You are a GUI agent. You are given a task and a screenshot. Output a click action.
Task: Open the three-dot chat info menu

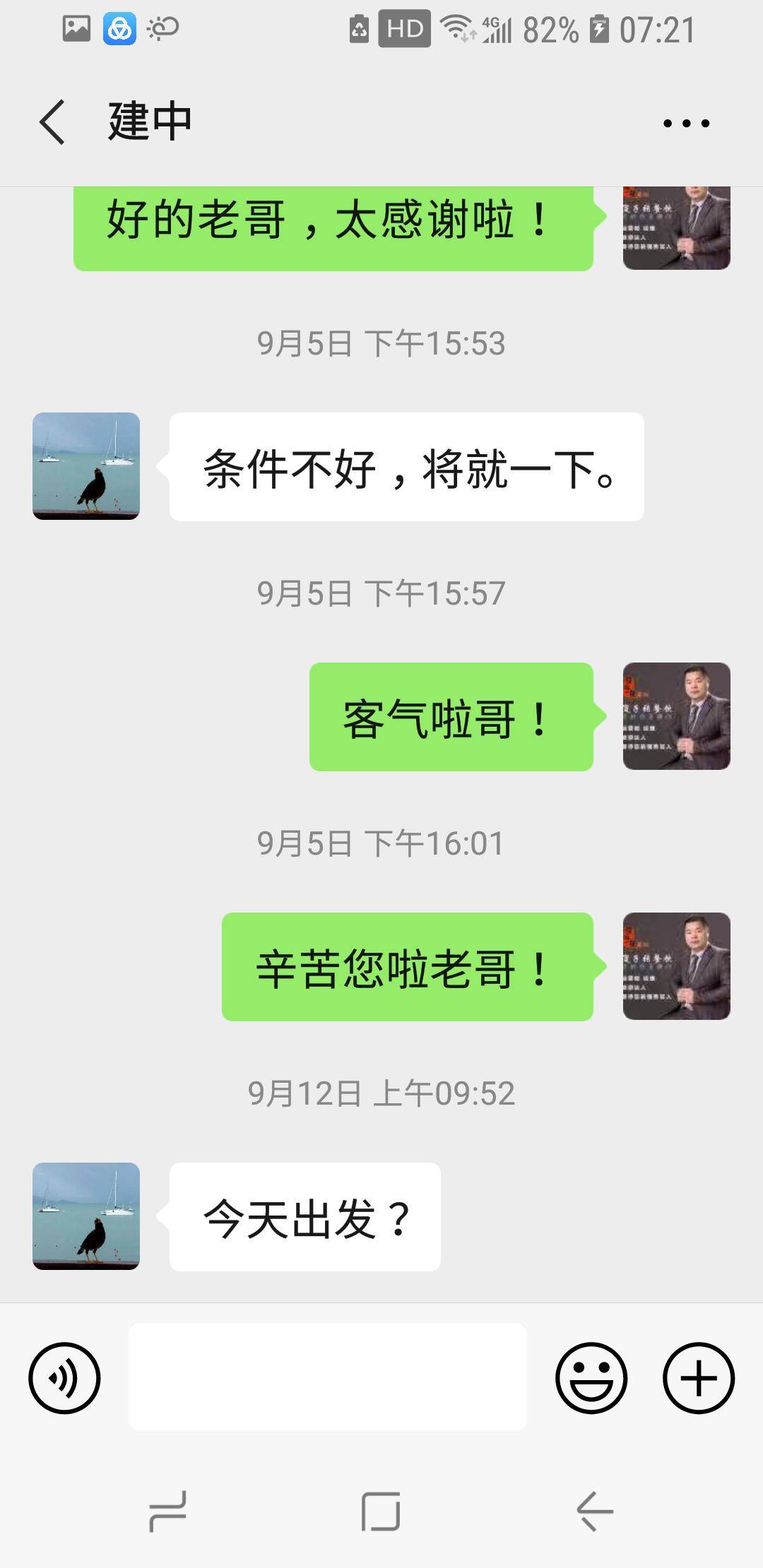point(685,123)
